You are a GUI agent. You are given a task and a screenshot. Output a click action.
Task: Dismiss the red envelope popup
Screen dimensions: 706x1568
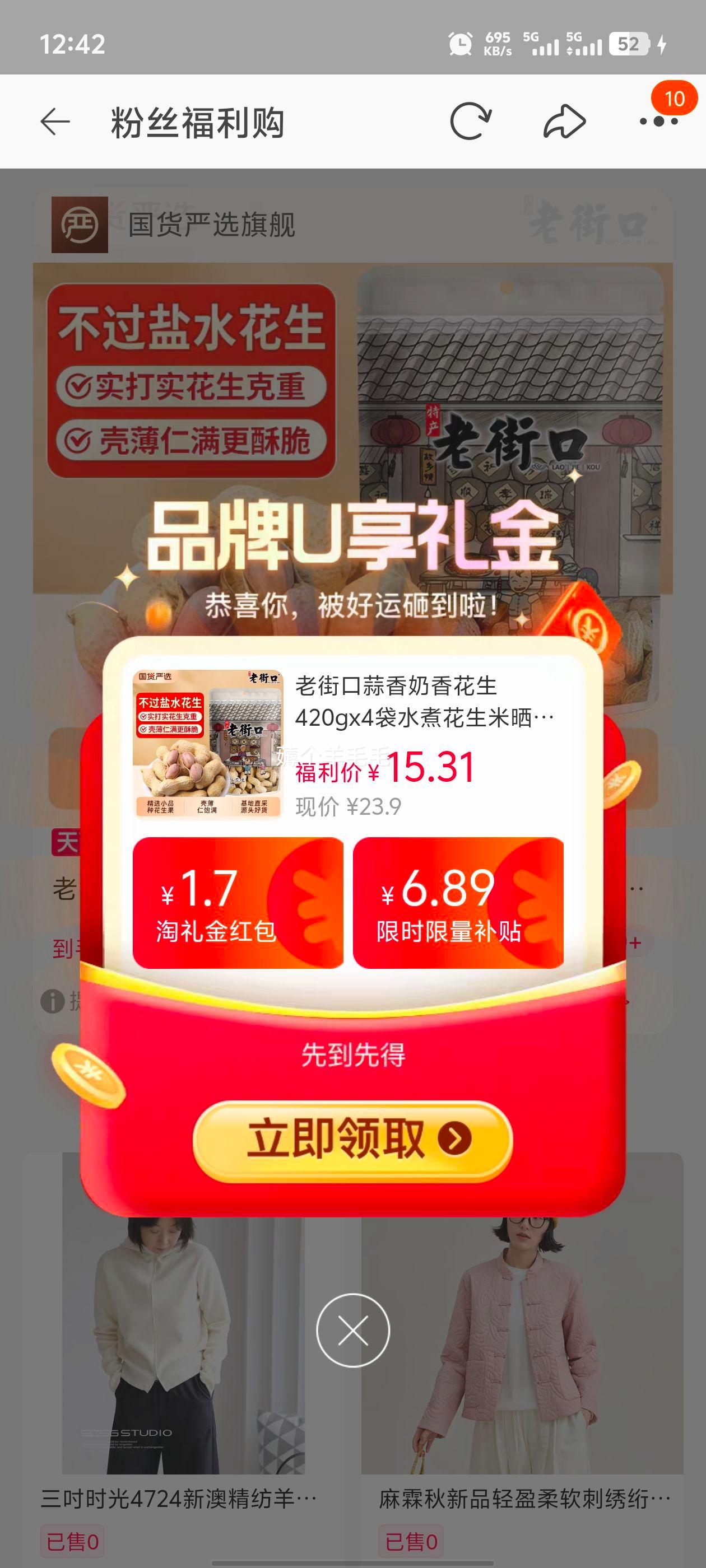[352, 1330]
